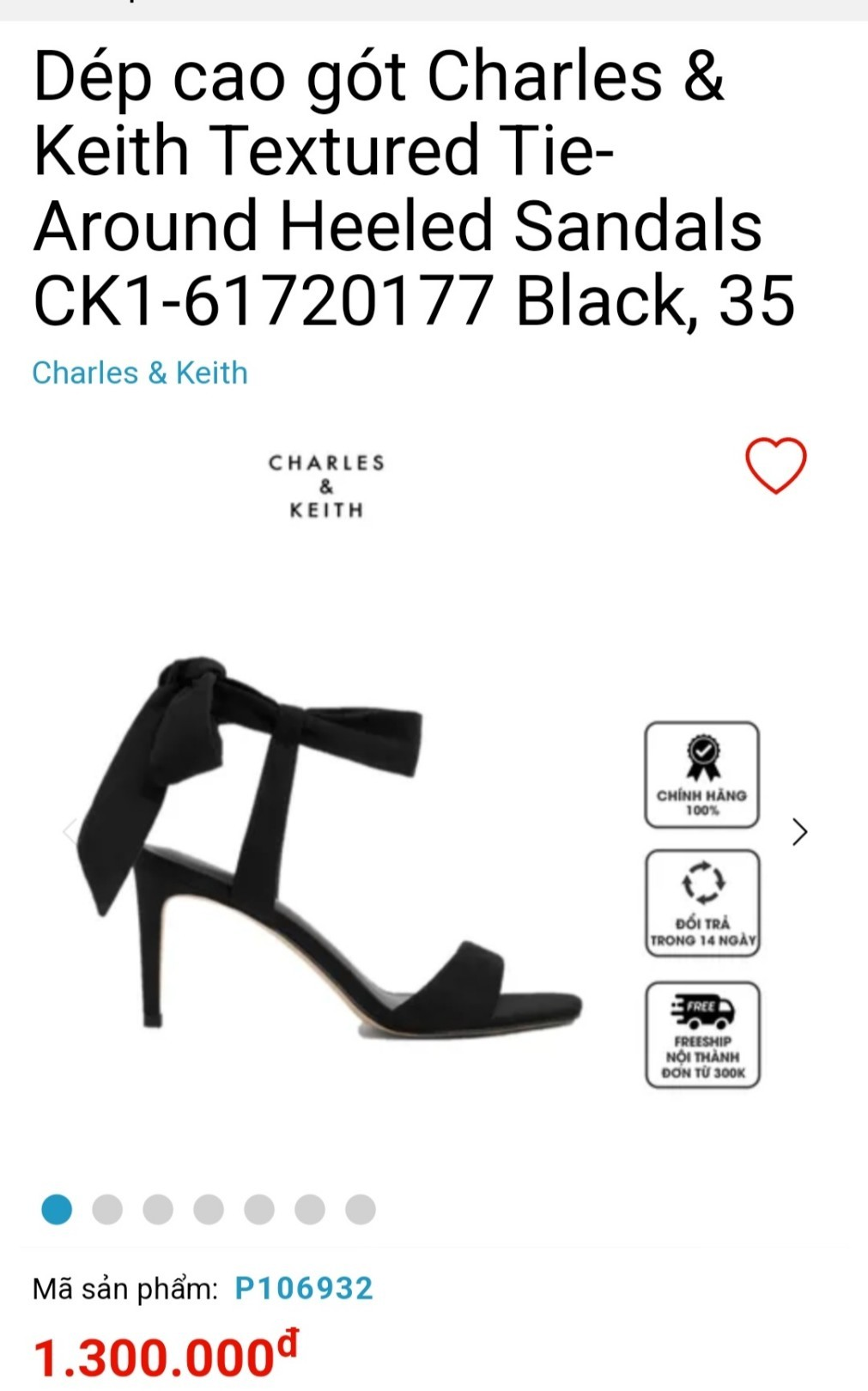Open product code P106932 link
The image size is (868, 1391).
point(304,1288)
